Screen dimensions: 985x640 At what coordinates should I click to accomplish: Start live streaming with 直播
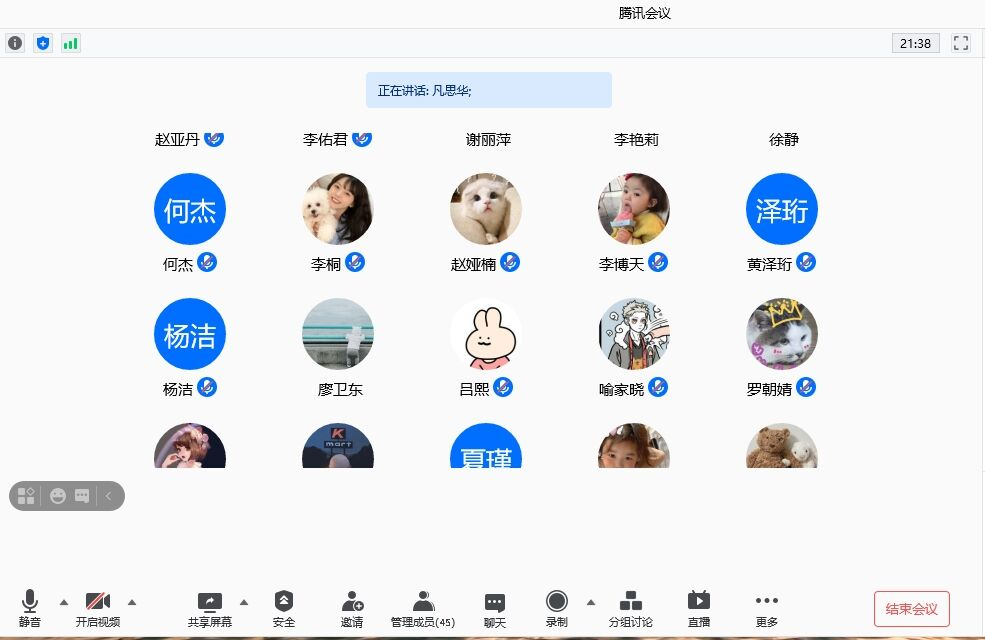pyautogui.click(x=699, y=607)
